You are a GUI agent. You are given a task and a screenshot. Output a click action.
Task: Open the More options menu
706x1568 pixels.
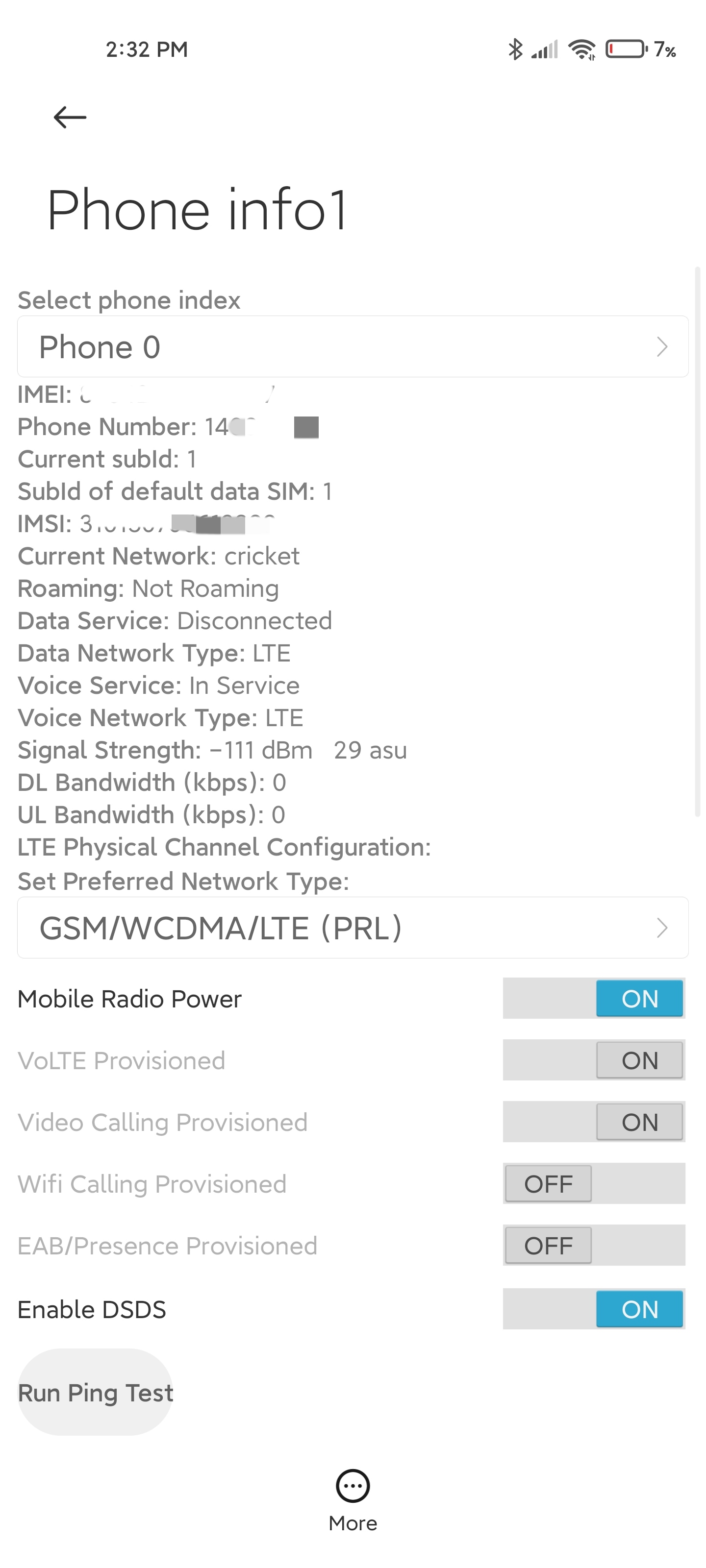click(x=353, y=1501)
